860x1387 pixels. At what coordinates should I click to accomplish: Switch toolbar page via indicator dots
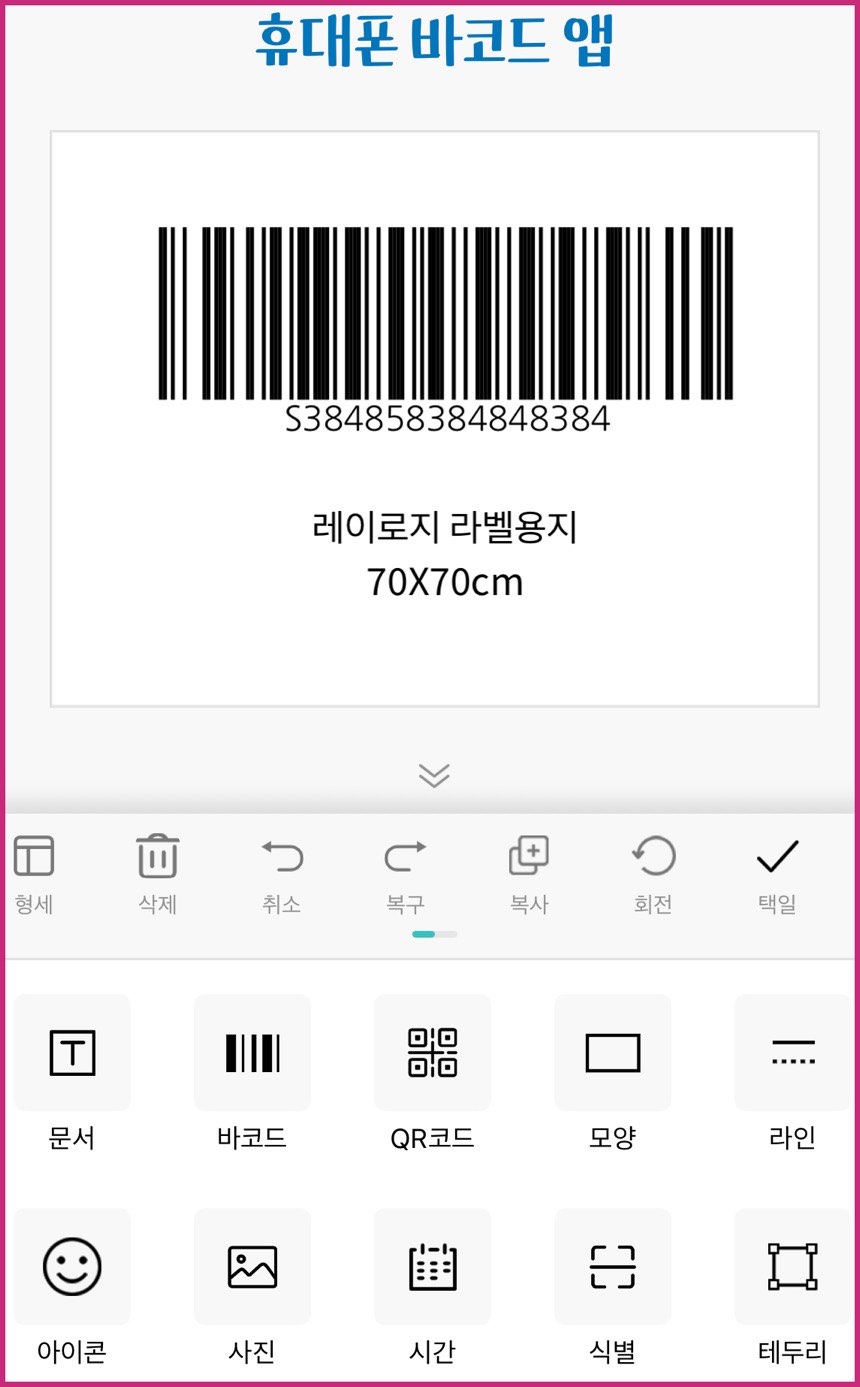click(432, 933)
